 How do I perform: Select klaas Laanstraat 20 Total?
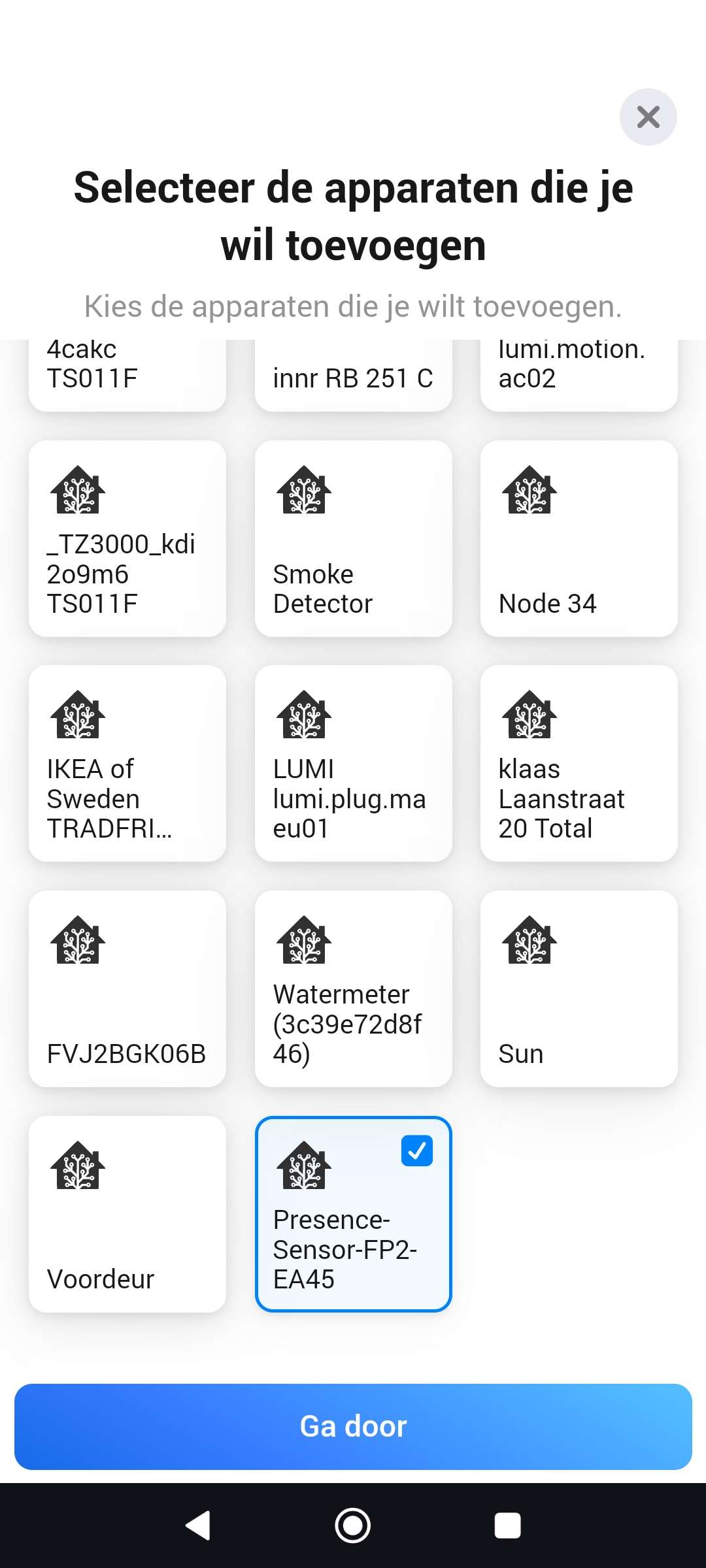point(579,763)
